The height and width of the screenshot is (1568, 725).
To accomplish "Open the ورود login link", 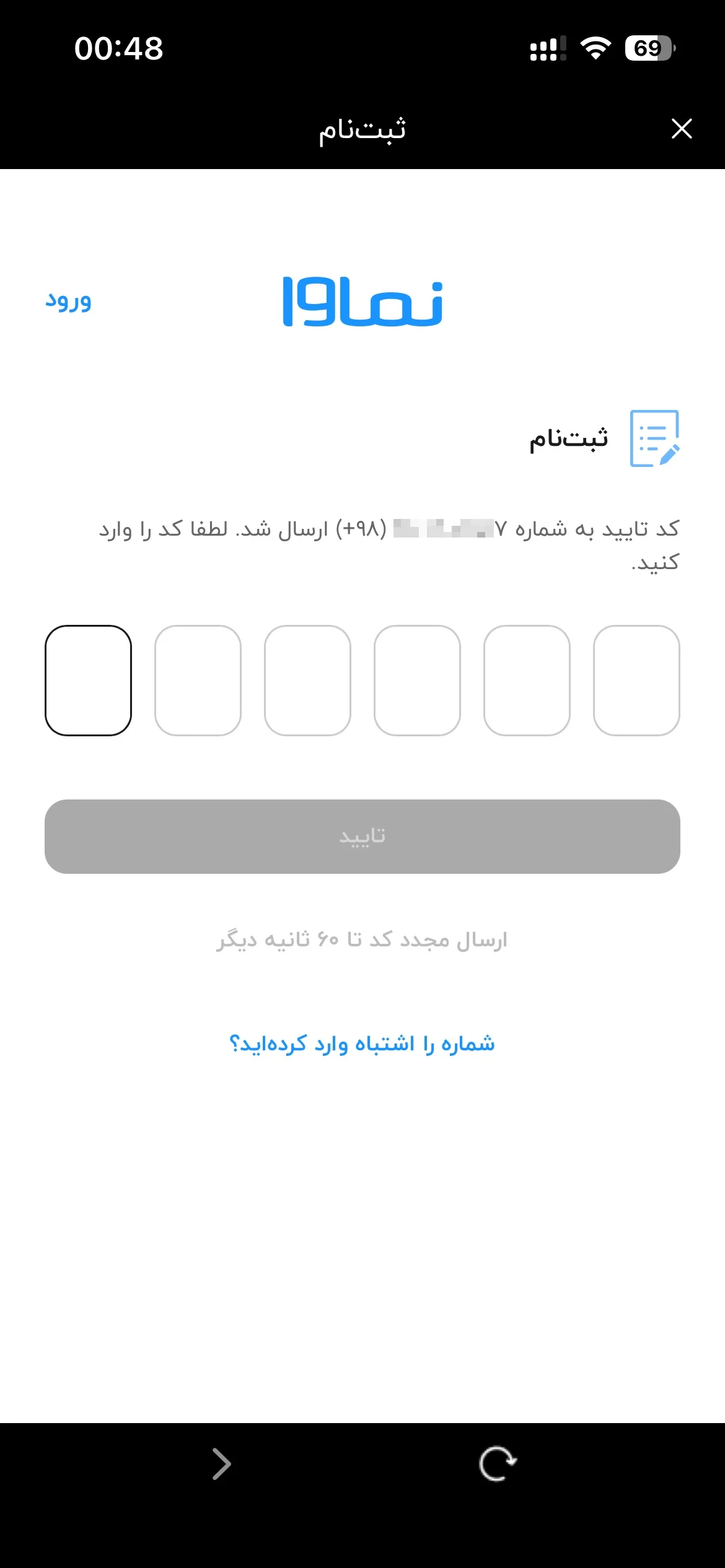I will (68, 302).
